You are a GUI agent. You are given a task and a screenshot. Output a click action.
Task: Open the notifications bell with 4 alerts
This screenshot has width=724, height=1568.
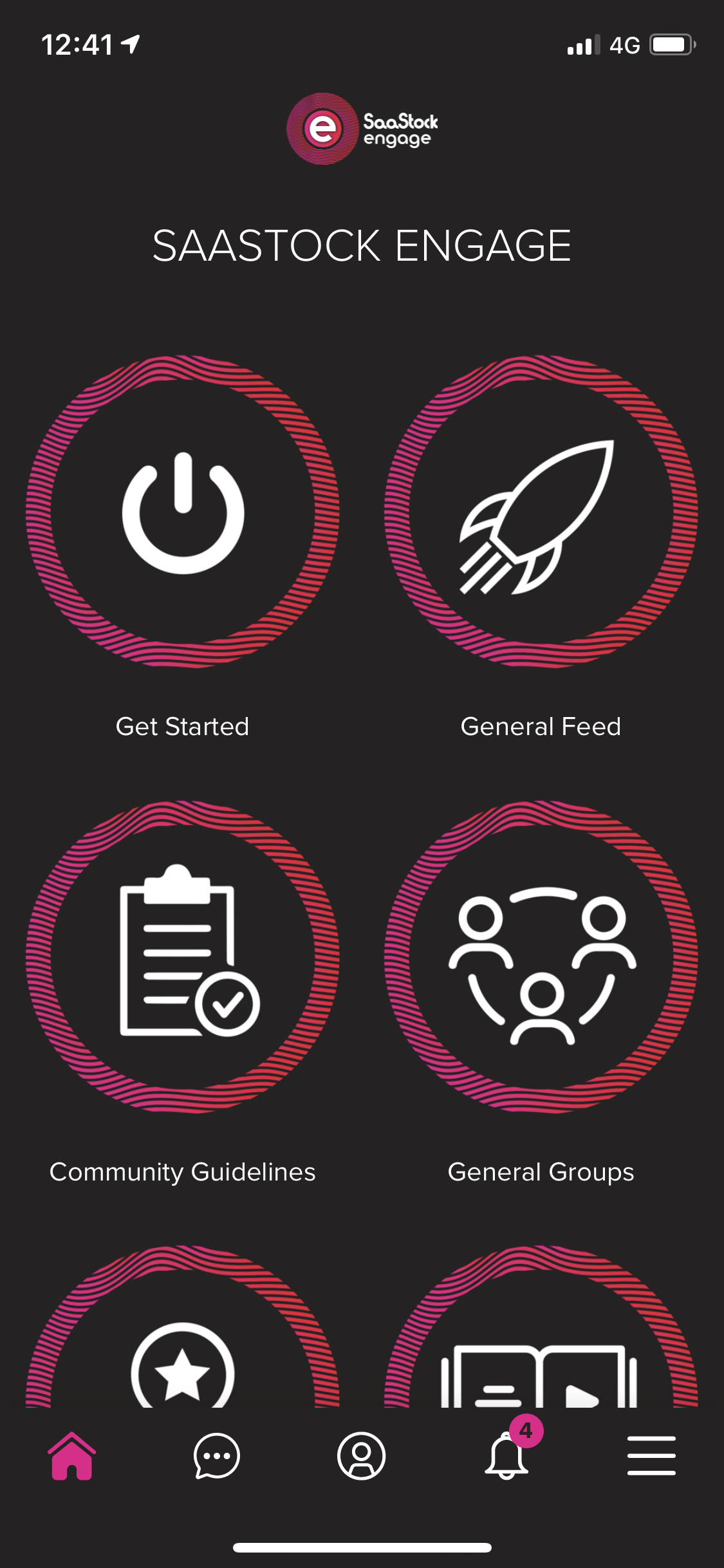click(507, 1456)
